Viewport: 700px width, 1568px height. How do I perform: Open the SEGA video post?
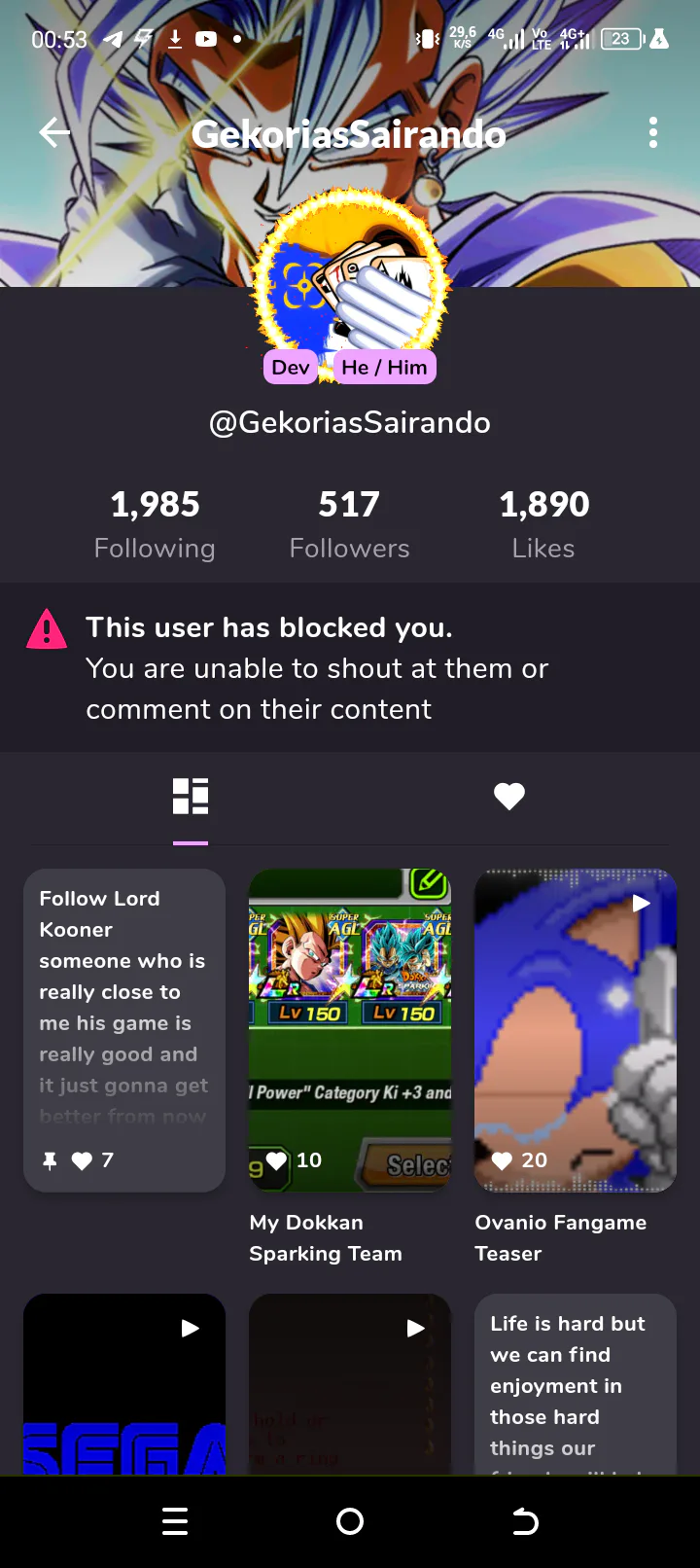click(124, 1386)
